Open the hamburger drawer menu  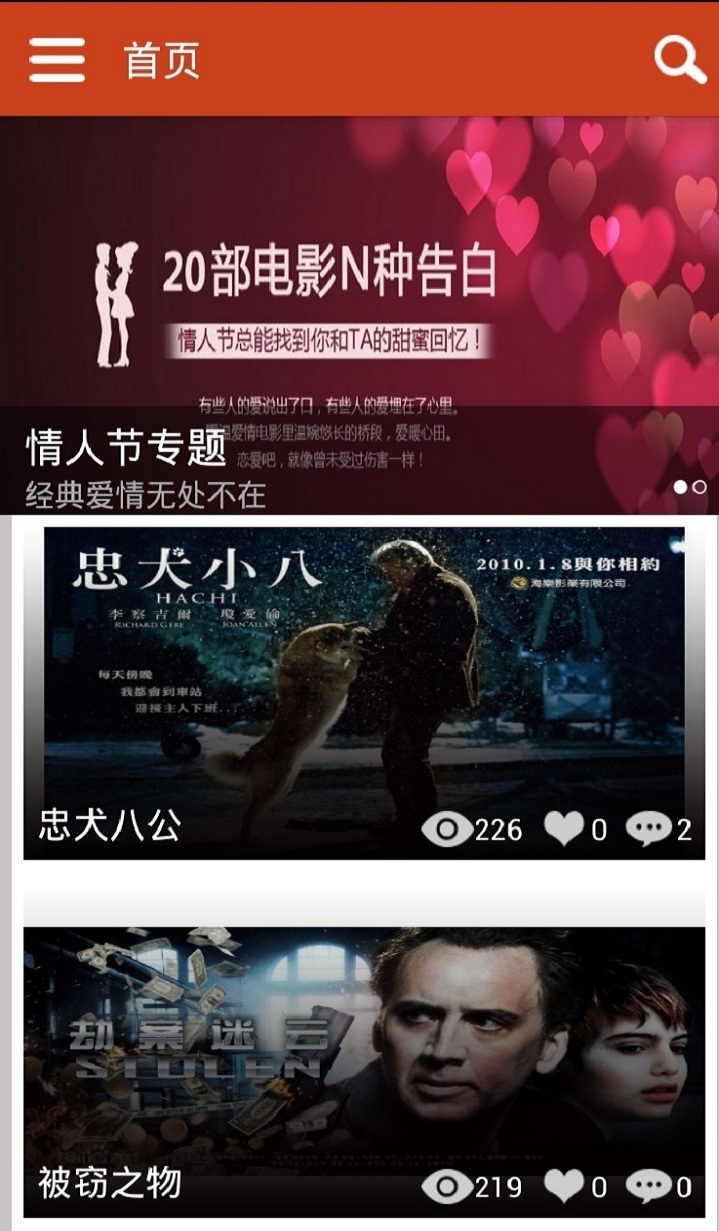pos(57,60)
